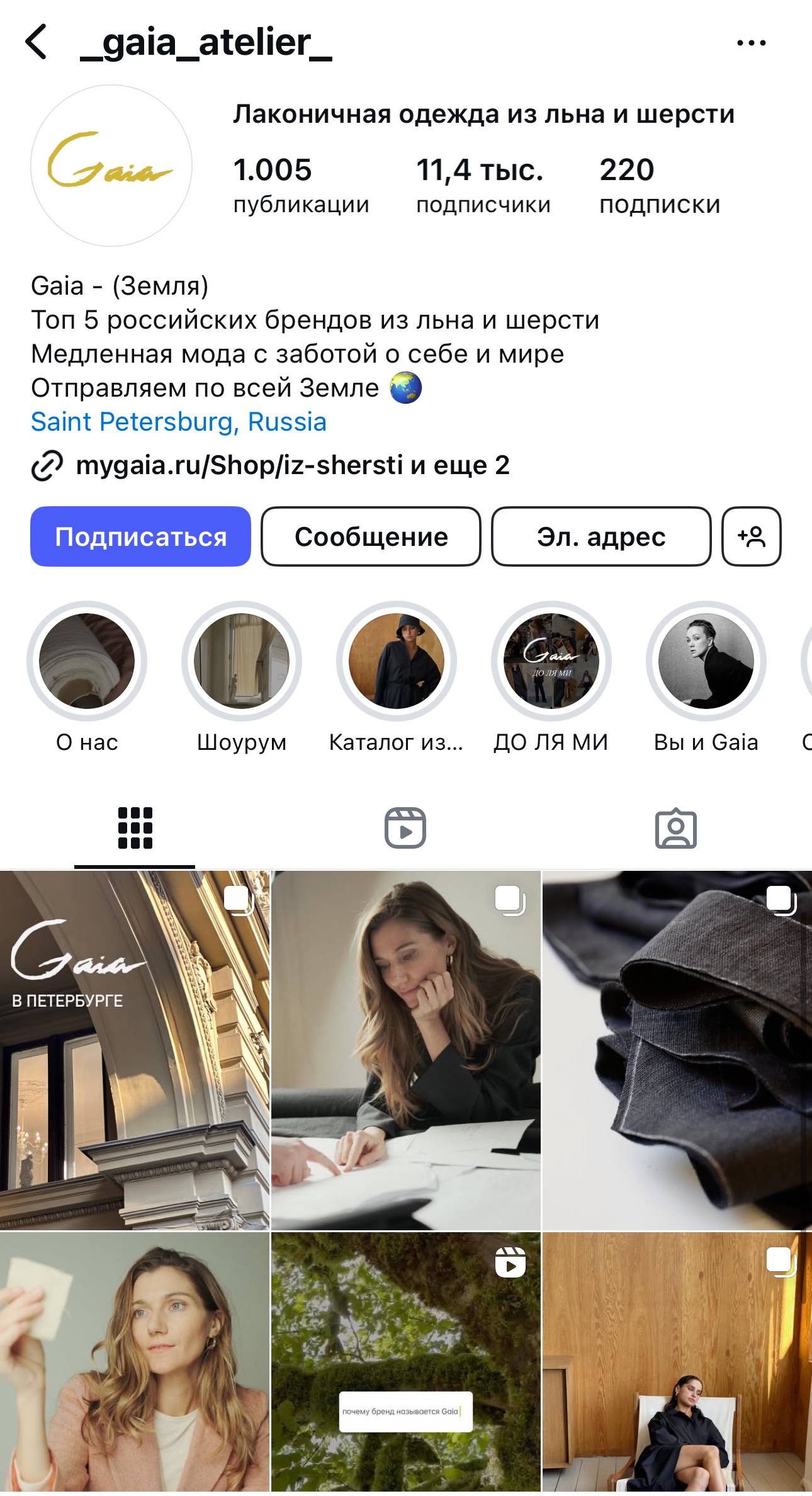Switch to the tagged photos tab
The height and width of the screenshot is (1496, 812).
(675, 828)
